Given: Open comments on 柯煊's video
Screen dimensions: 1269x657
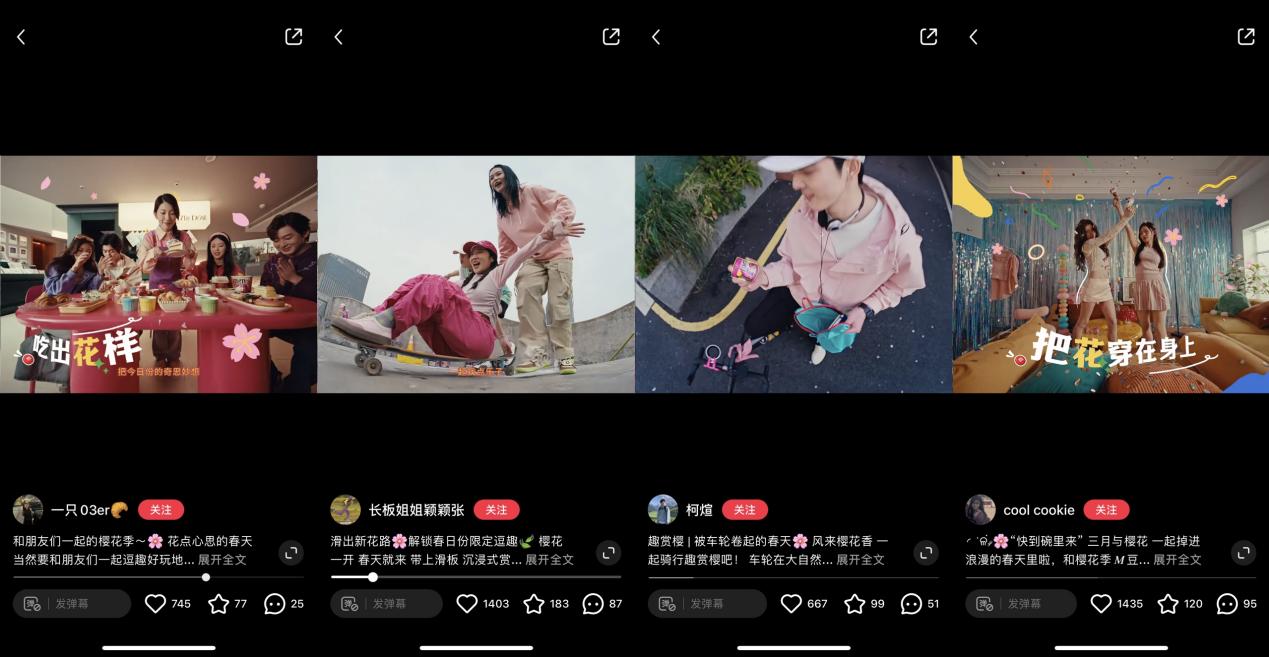Looking at the screenshot, I should [911, 604].
